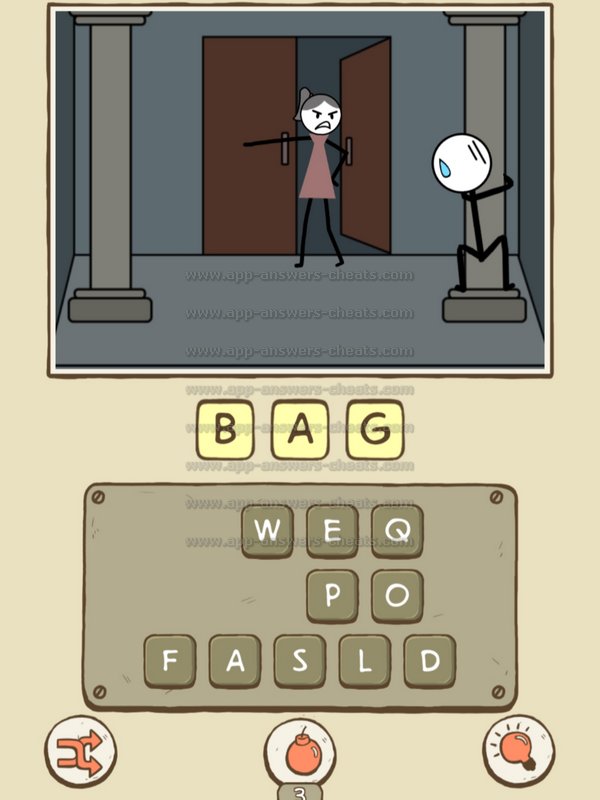Select the letter F tile

click(170, 661)
